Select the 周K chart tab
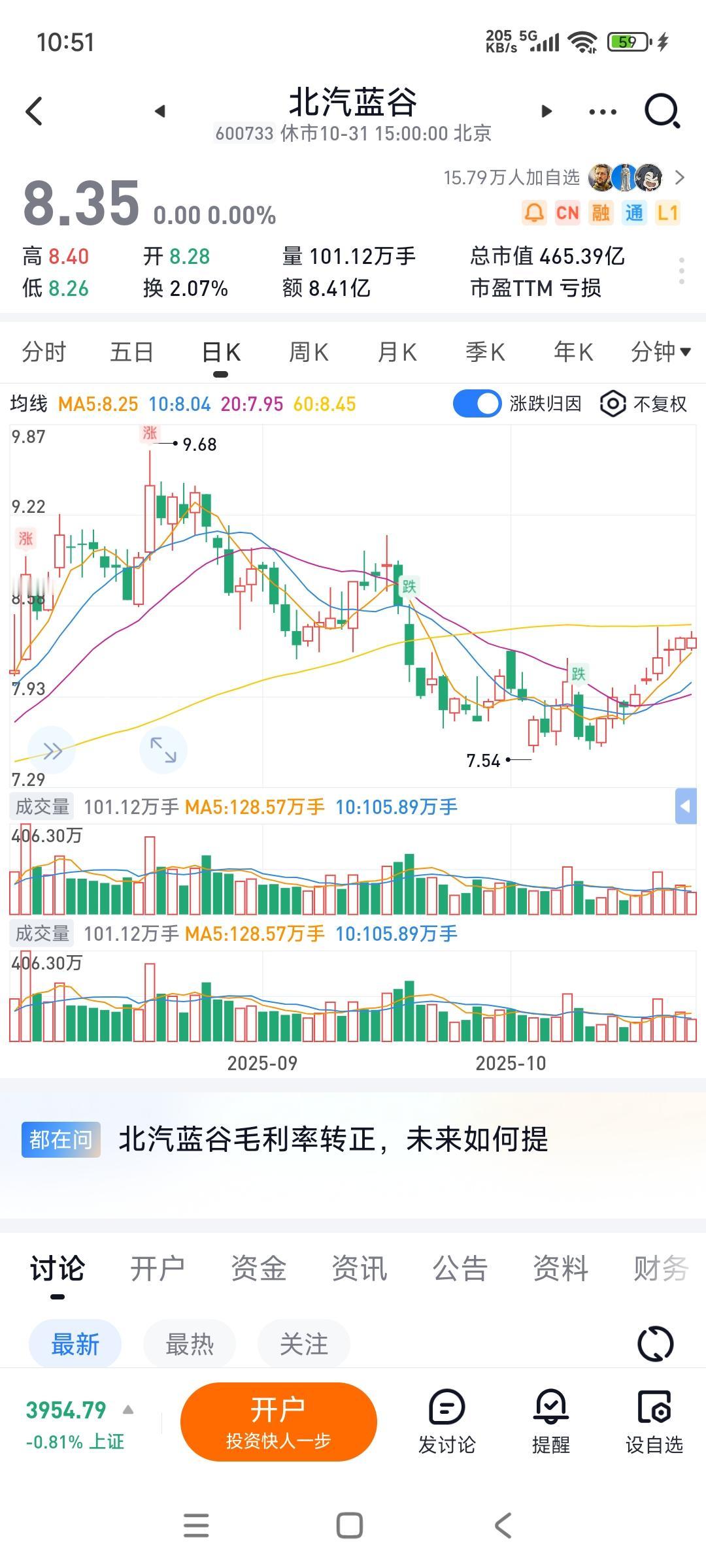This screenshot has width=706, height=1568. [x=309, y=352]
